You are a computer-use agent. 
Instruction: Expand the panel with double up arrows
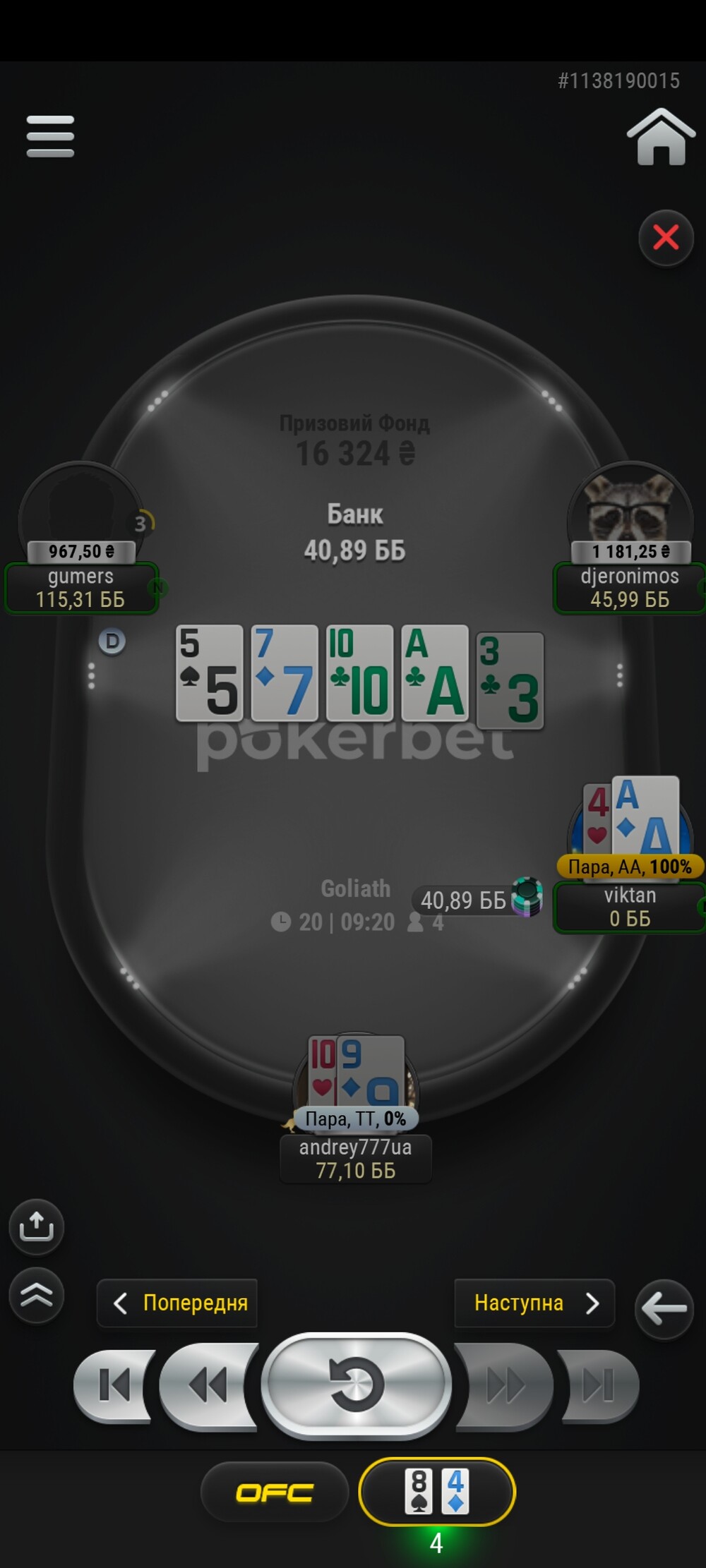(37, 1296)
